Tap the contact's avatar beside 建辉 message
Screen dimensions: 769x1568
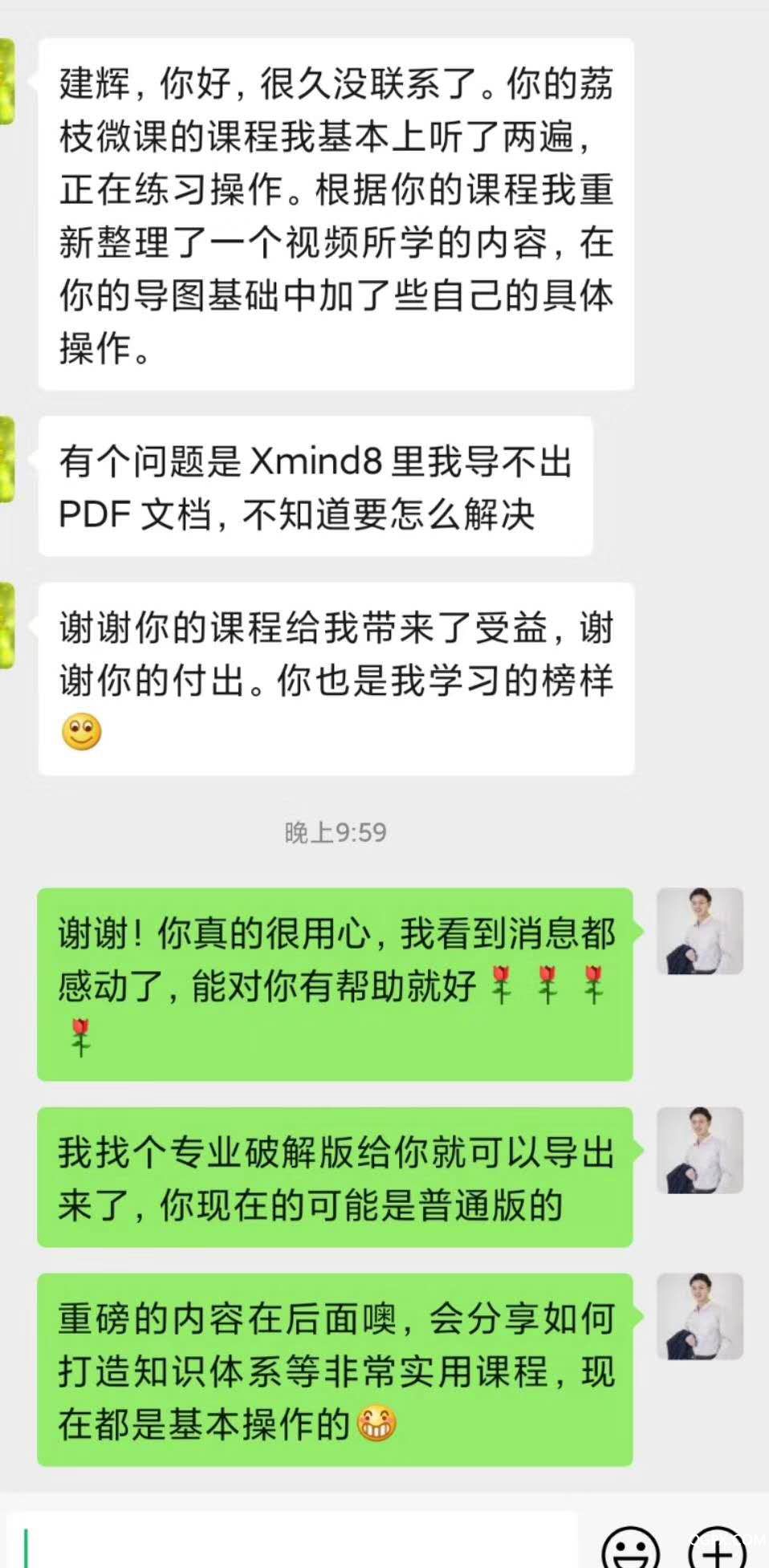point(6,82)
